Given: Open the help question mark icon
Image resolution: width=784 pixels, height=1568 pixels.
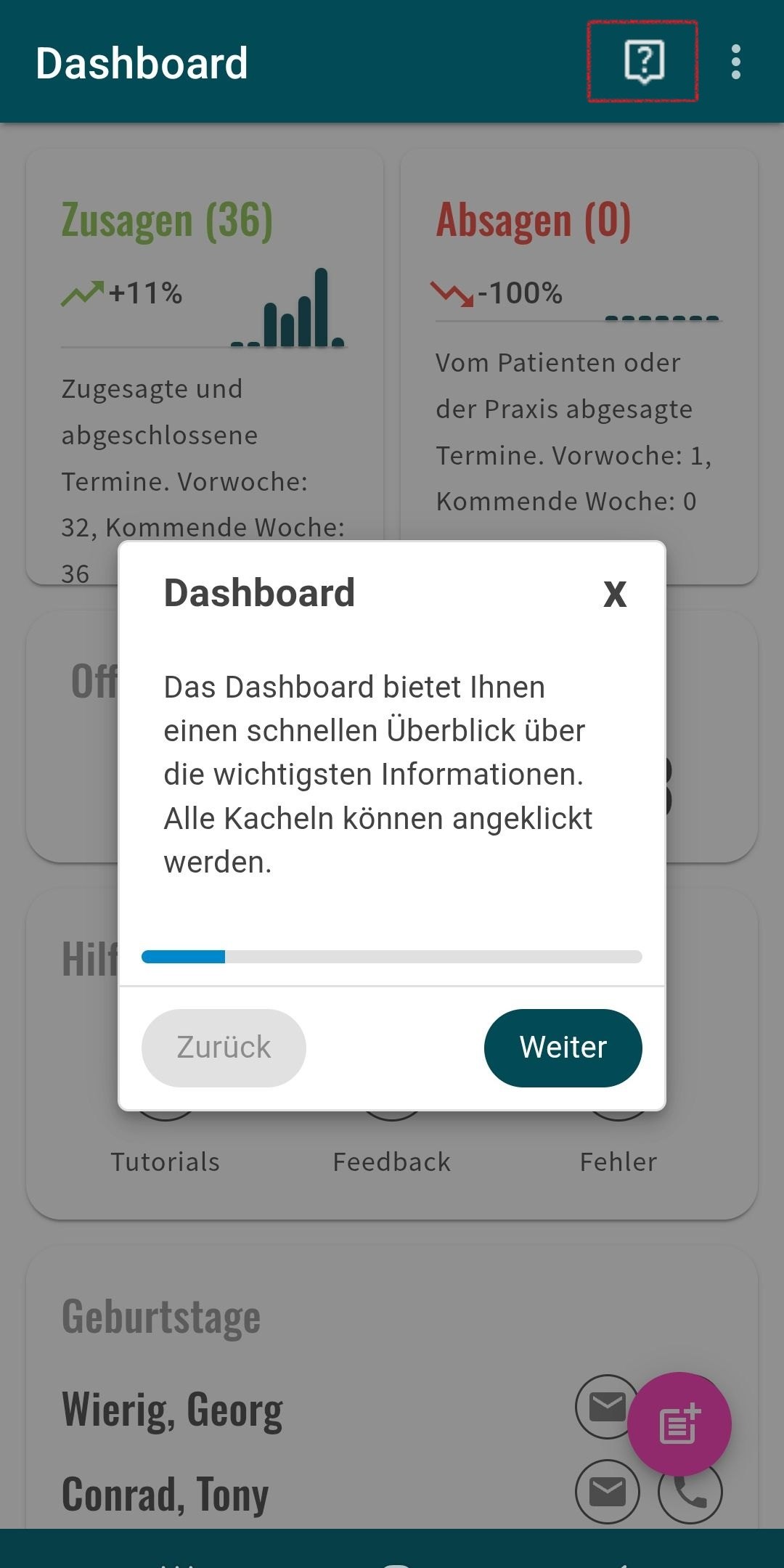Looking at the screenshot, I should [x=643, y=62].
